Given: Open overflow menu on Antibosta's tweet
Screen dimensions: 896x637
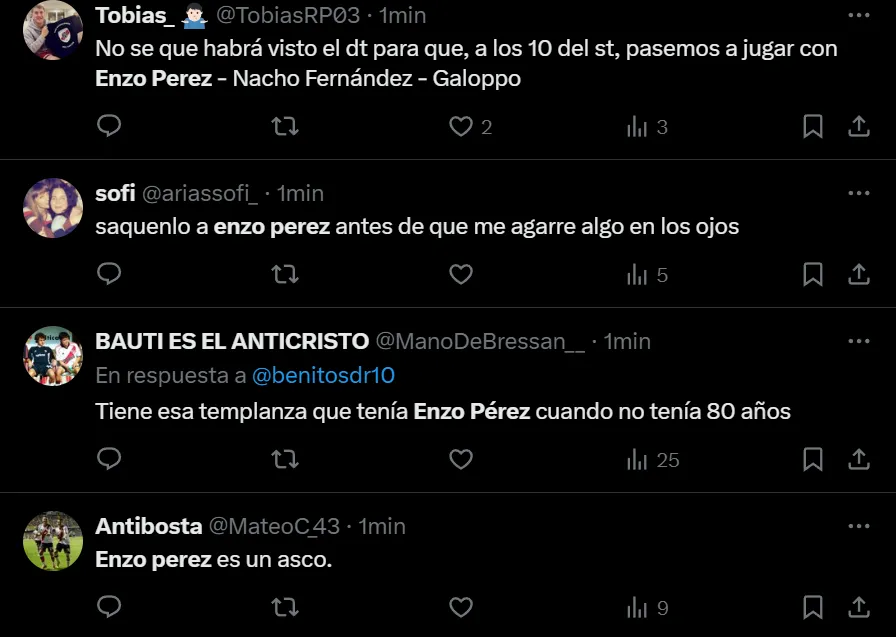Looking at the screenshot, I should point(858,525).
